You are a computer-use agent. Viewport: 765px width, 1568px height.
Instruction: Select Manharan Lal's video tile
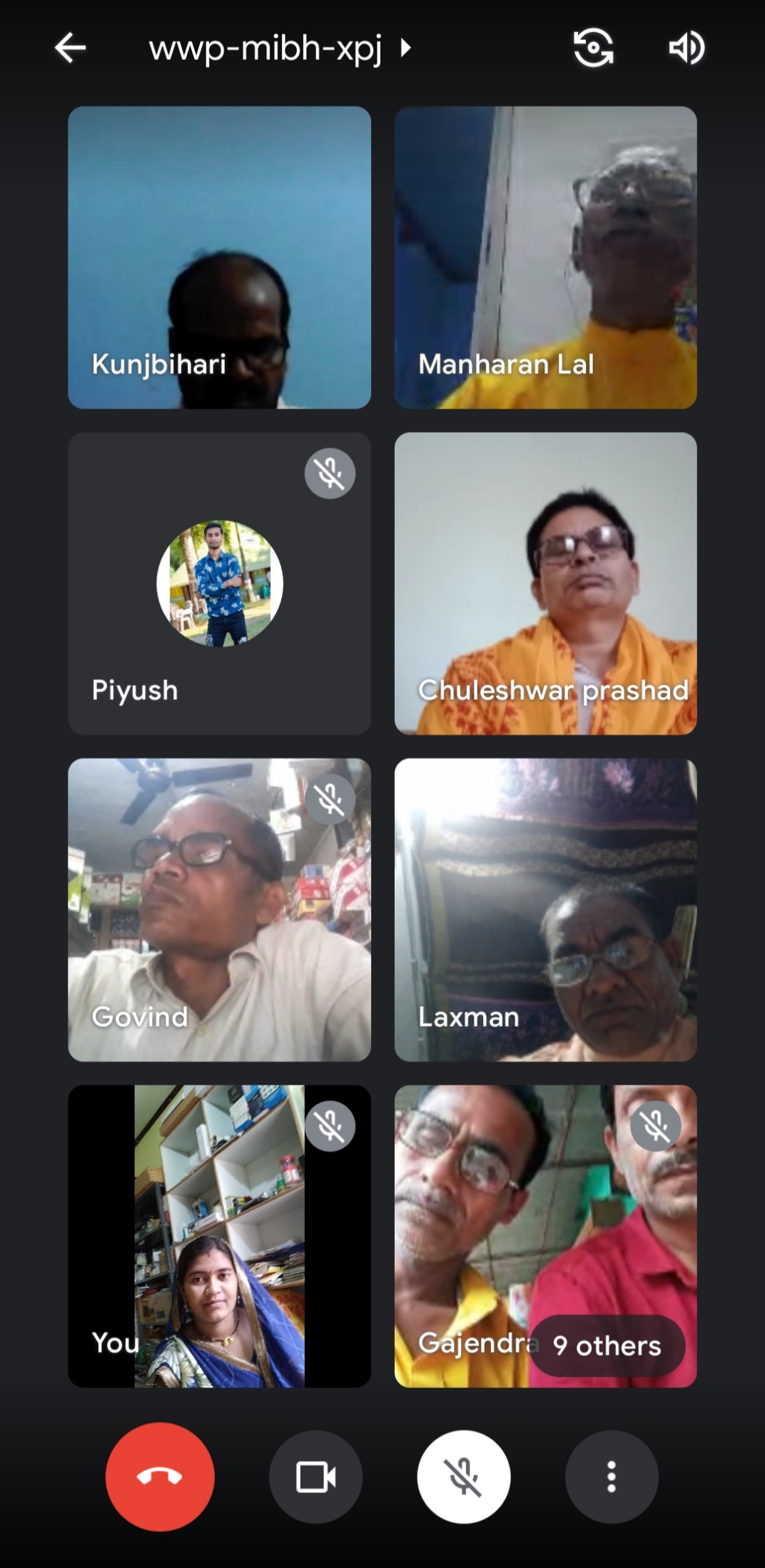(546, 258)
